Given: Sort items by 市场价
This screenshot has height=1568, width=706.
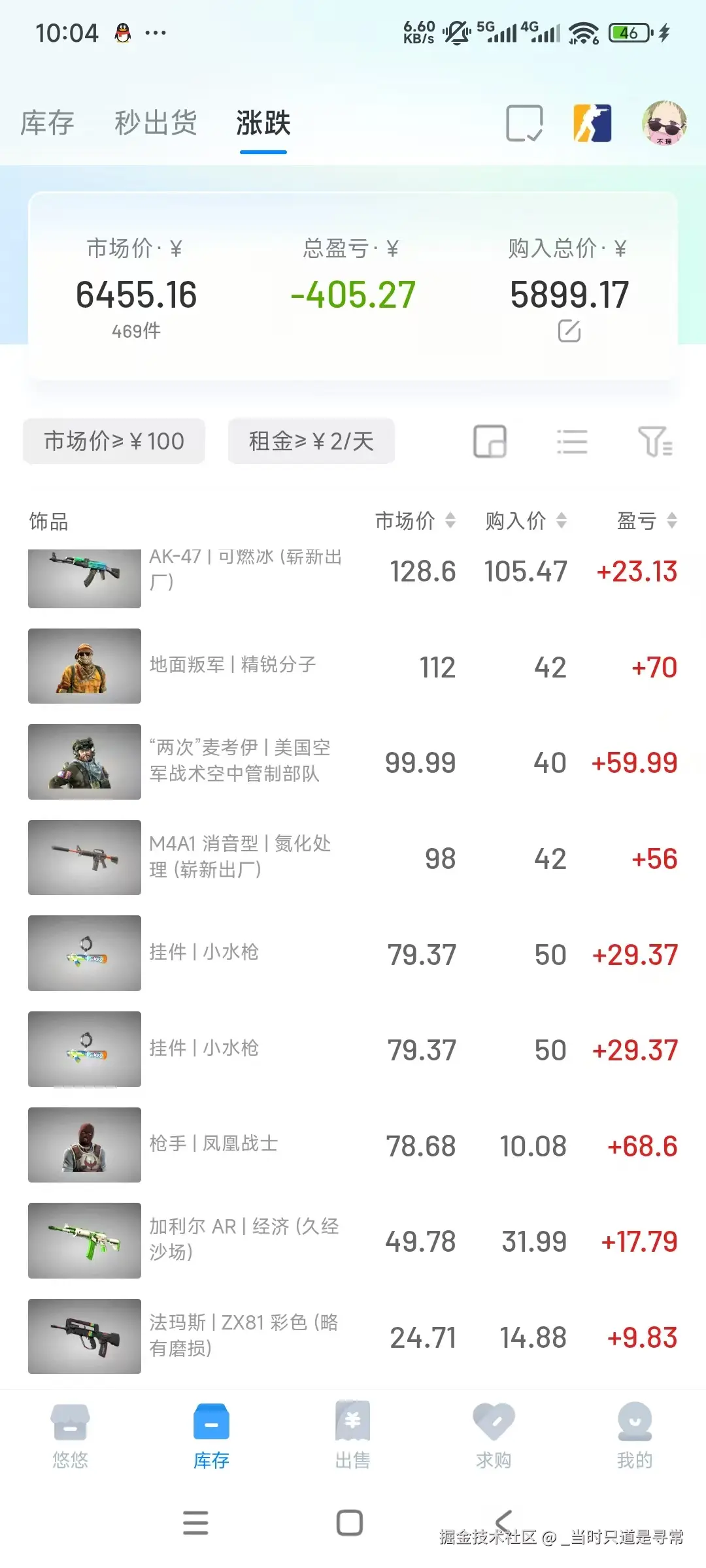Looking at the screenshot, I should (x=414, y=521).
